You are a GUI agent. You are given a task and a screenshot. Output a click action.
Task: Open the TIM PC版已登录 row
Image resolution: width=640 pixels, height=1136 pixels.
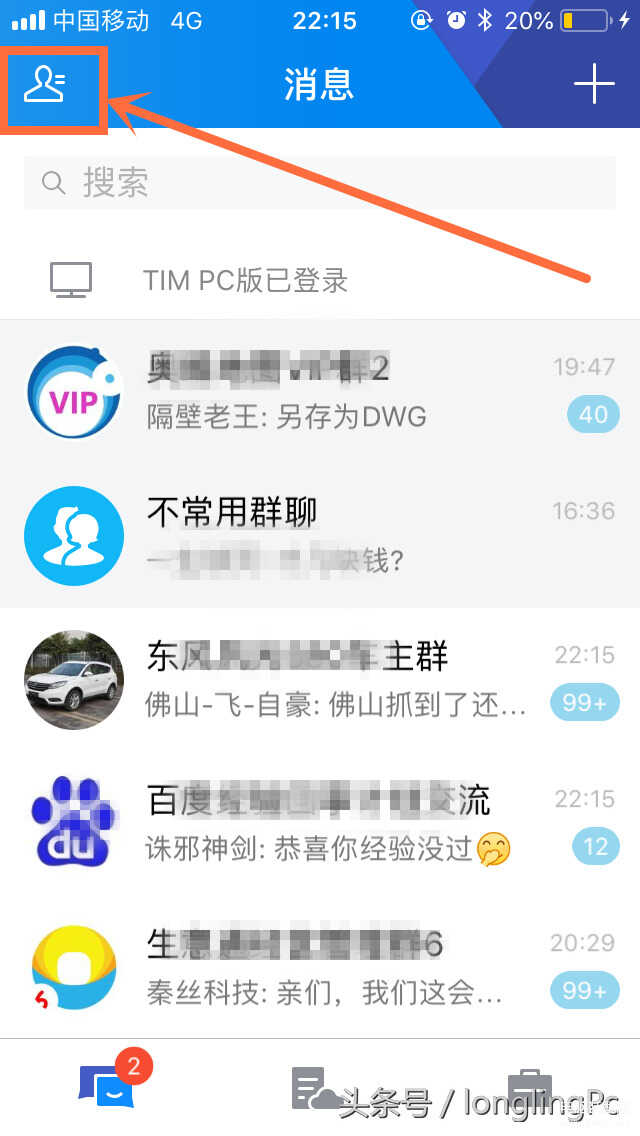[x=320, y=280]
